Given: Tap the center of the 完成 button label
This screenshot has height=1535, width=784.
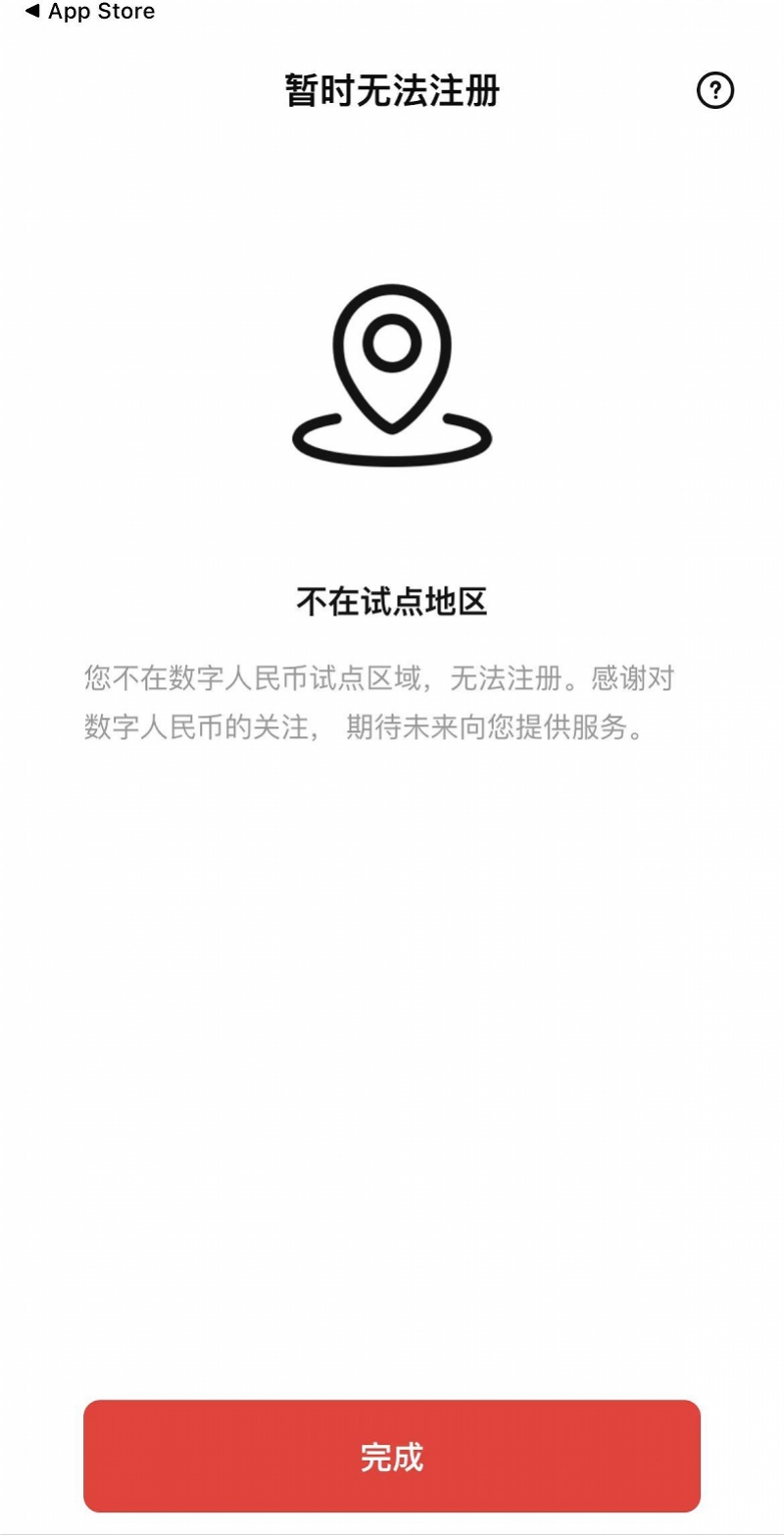Looking at the screenshot, I should tap(392, 1459).
